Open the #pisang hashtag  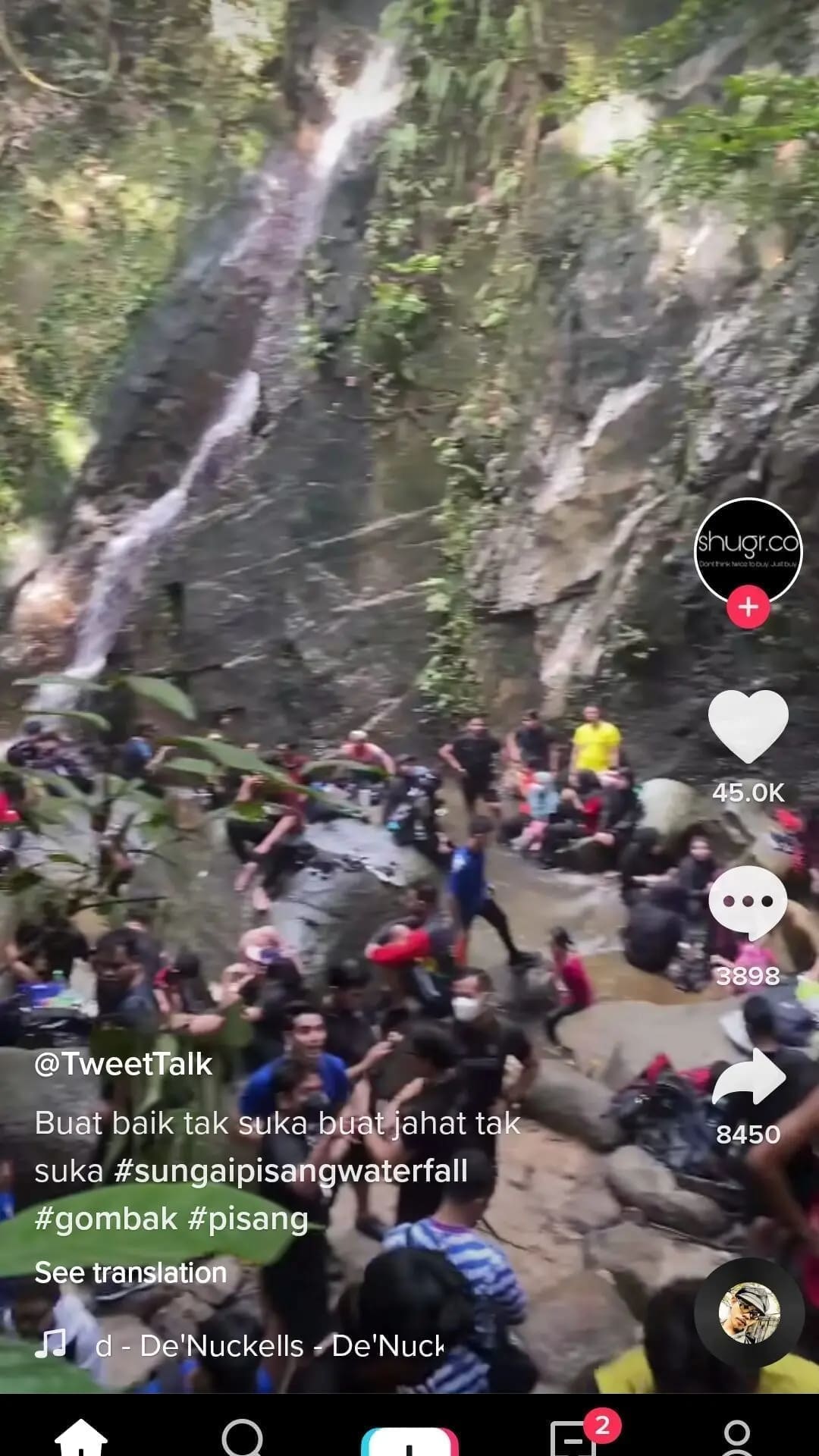tap(248, 1219)
